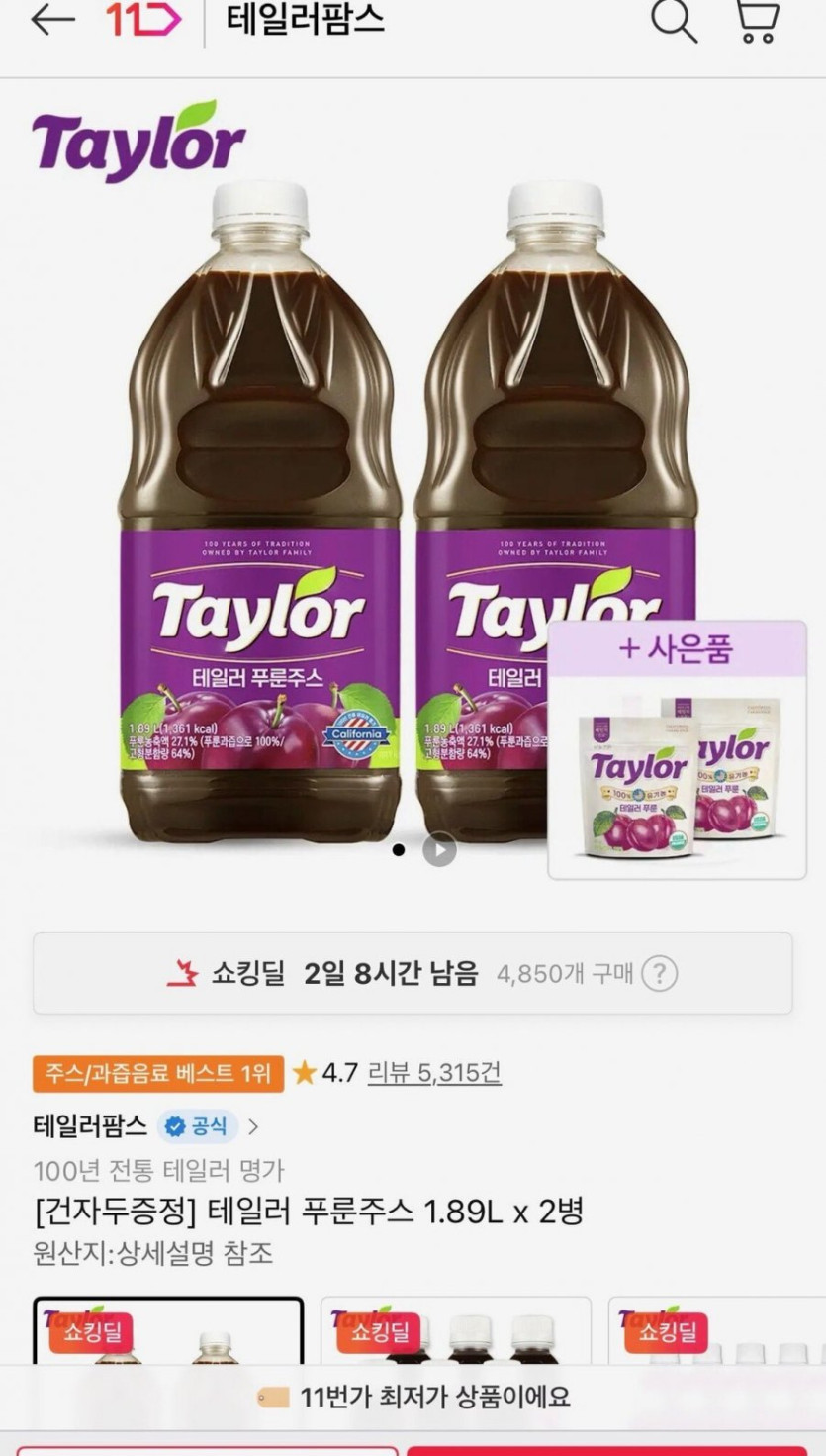Open the 쇼킹딜 info question mark
The height and width of the screenshot is (1456, 826).
pos(660,974)
